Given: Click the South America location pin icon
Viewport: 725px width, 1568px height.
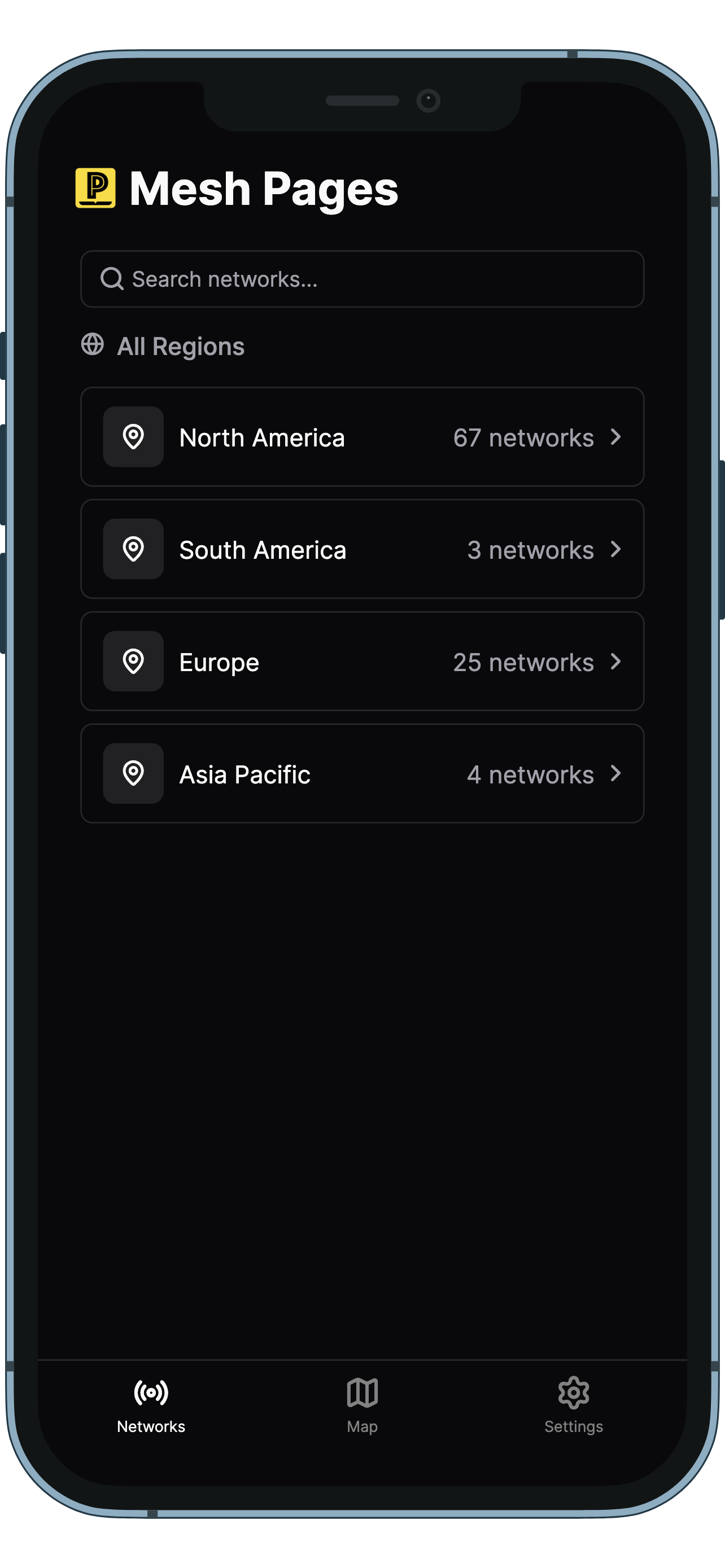Looking at the screenshot, I should (x=134, y=549).
